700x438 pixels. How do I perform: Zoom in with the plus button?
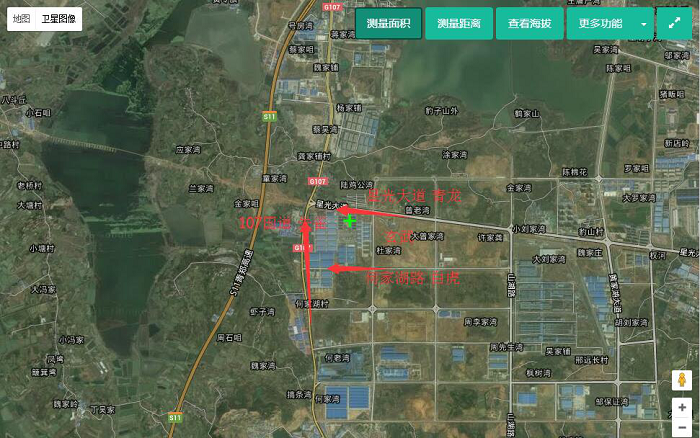pos(682,407)
